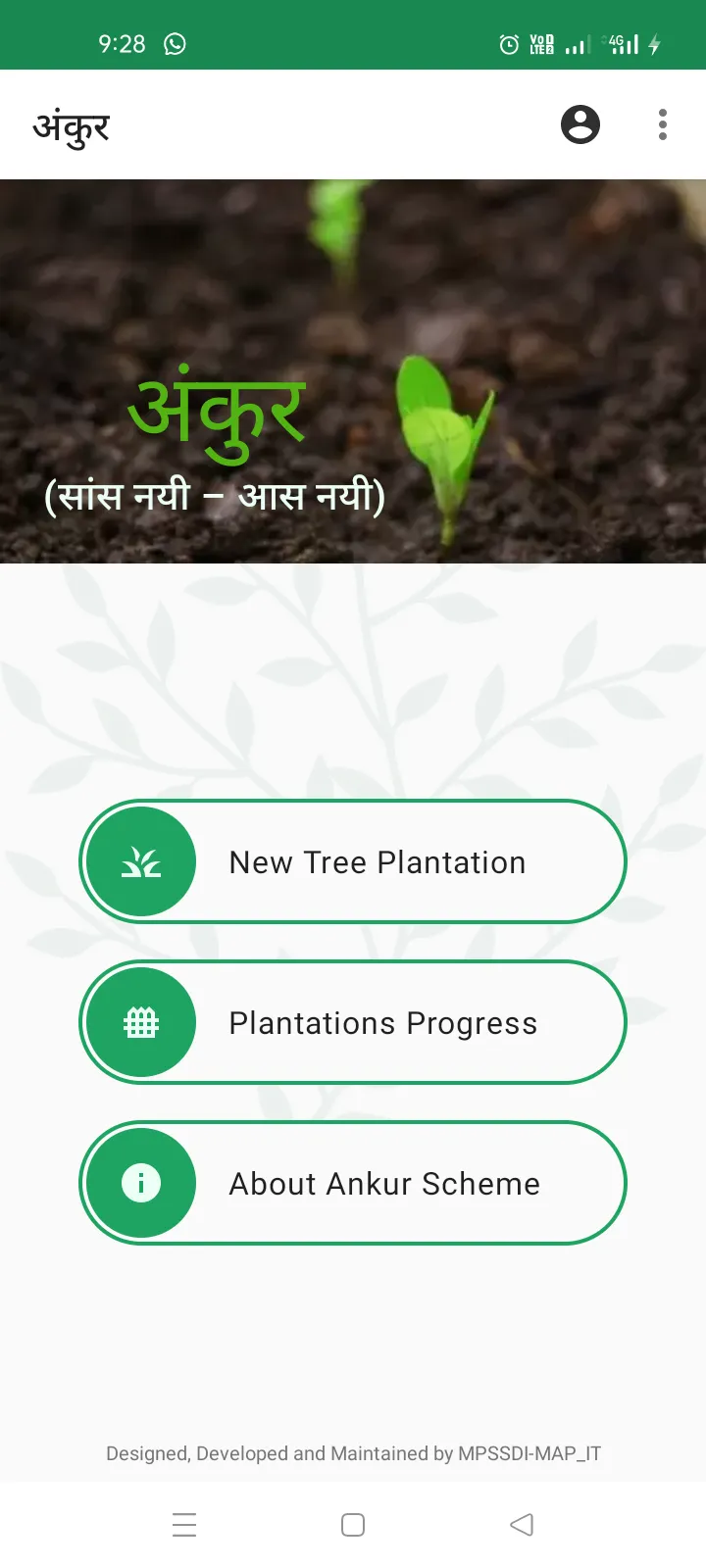The image size is (706, 1568).
Task: Tap the info icon on About Ankur Scheme
Action: 141,1183
